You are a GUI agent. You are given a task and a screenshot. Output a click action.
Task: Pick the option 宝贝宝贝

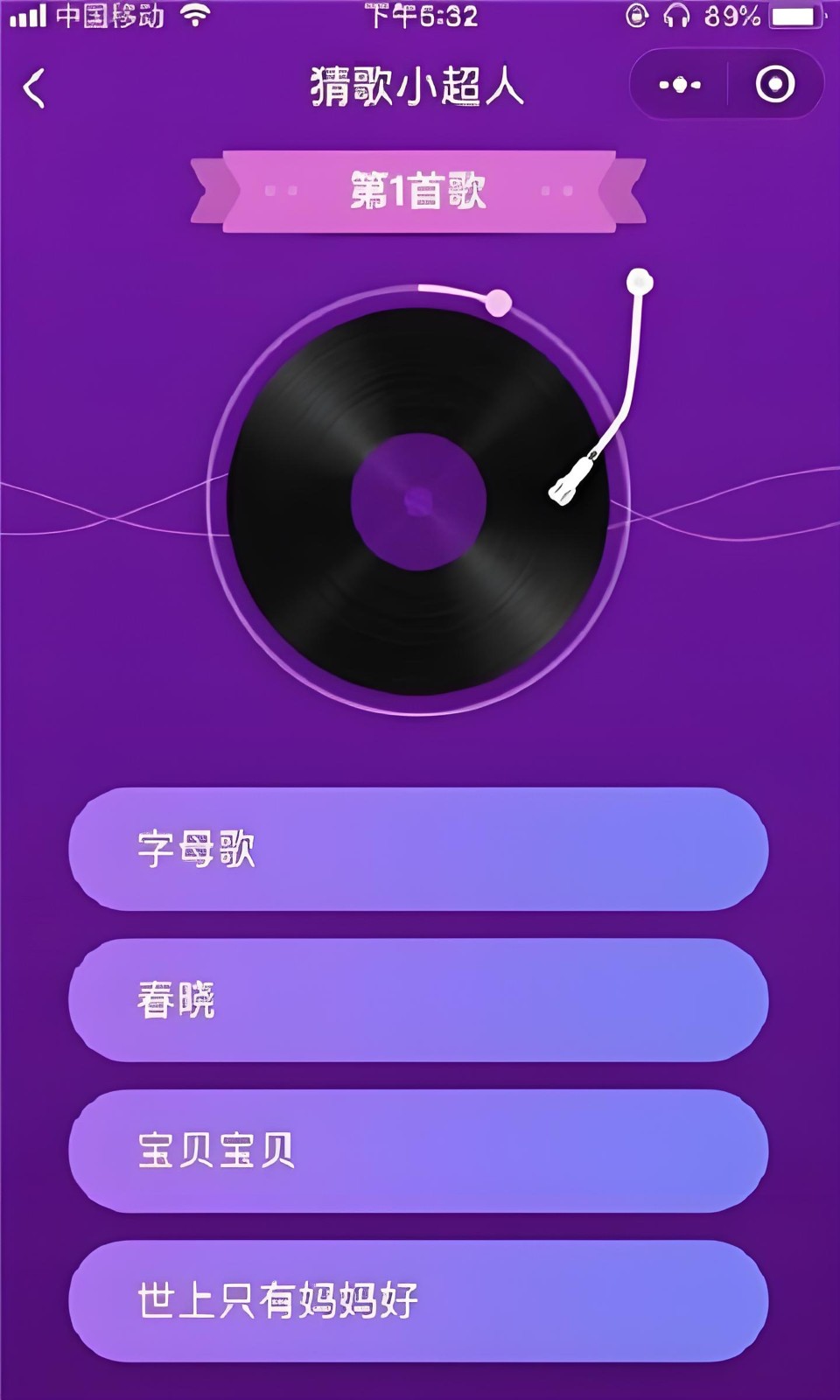pos(418,1151)
